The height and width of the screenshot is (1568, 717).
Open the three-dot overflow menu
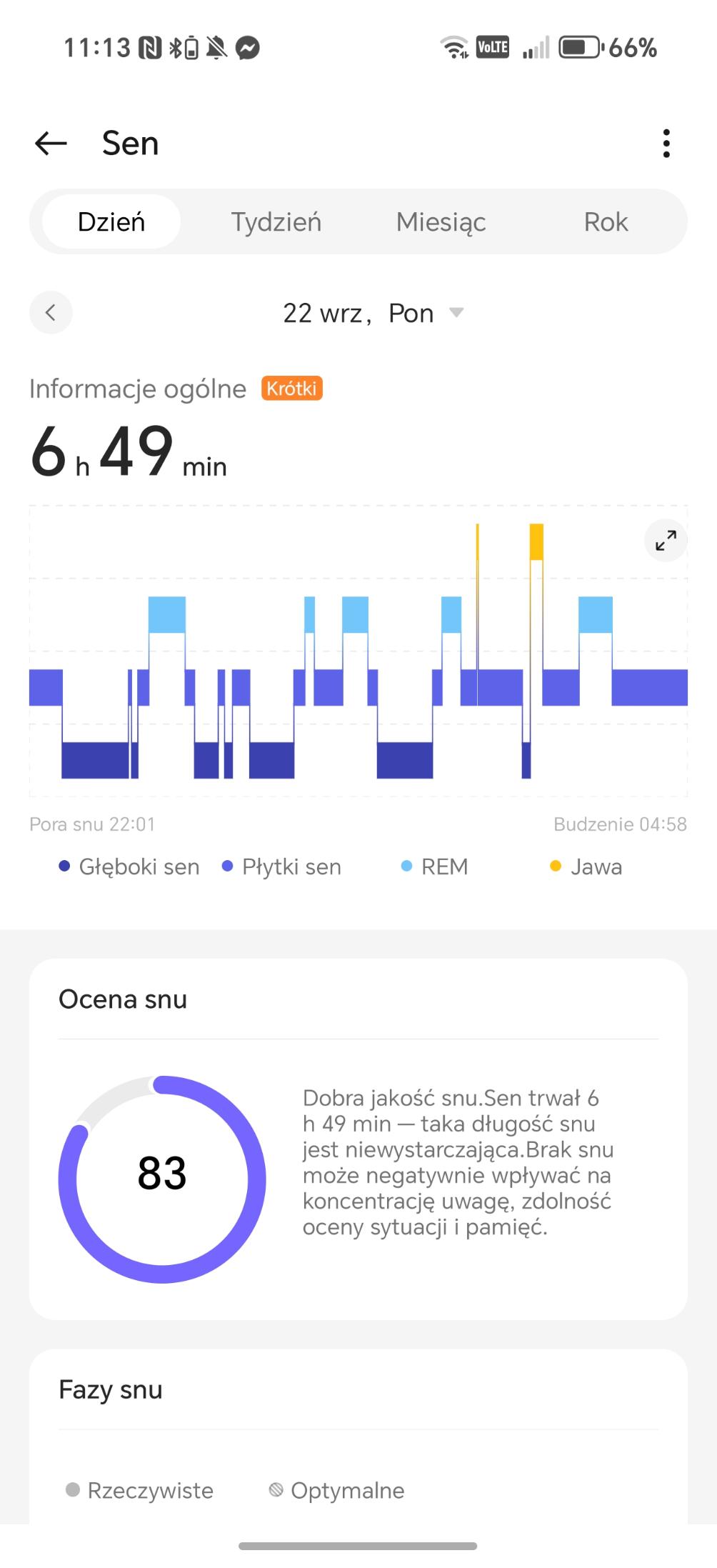[666, 144]
